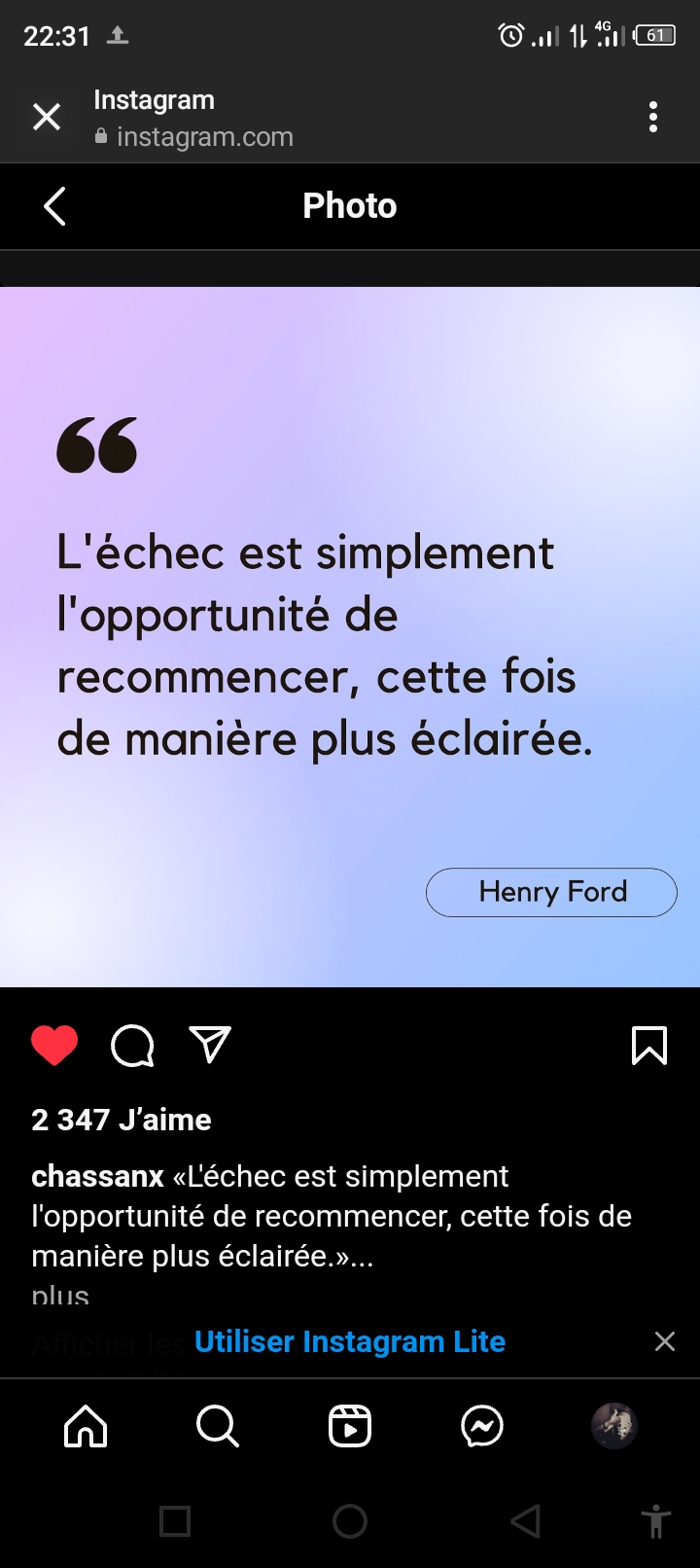Go back from the Photo page
The height and width of the screenshot is (1568, 700).
pyautogui.click(x=55, y=206)
